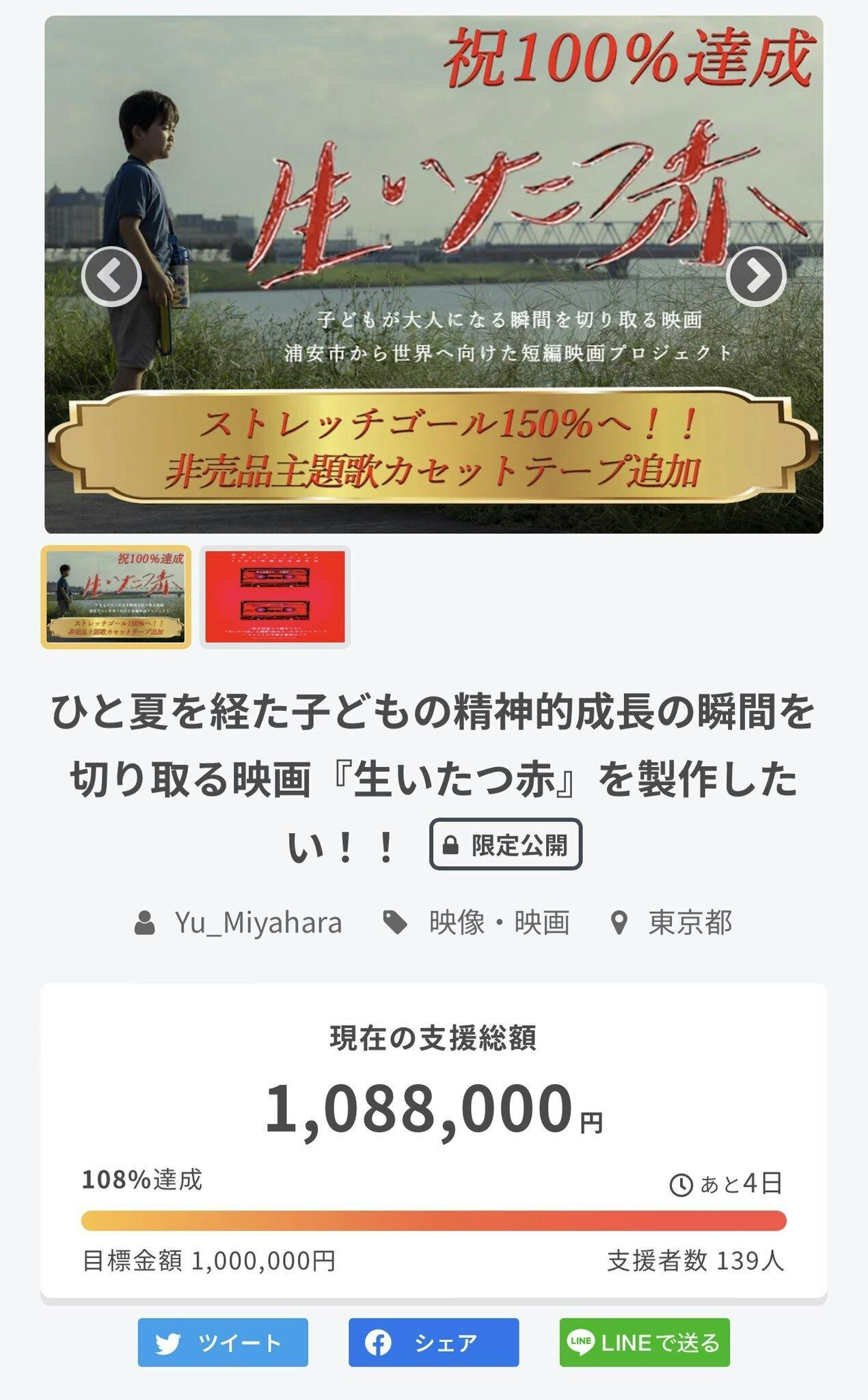Open the 東京都 location link
Viewport: 868px width, 1400px height.
point(689,923)
